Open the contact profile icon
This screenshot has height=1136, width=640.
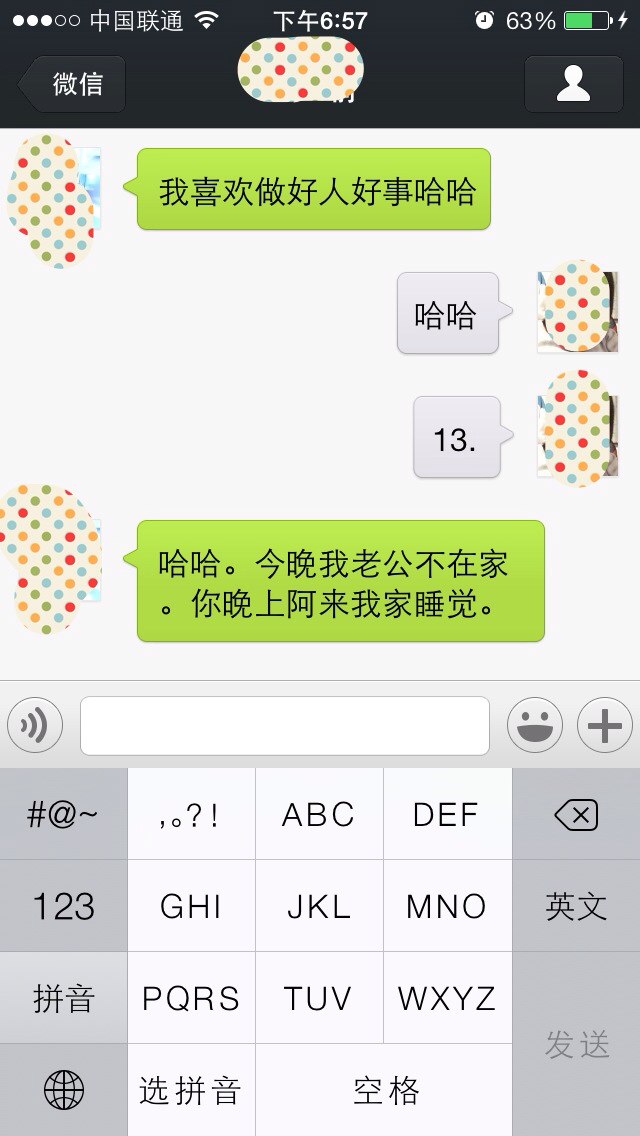573,84
